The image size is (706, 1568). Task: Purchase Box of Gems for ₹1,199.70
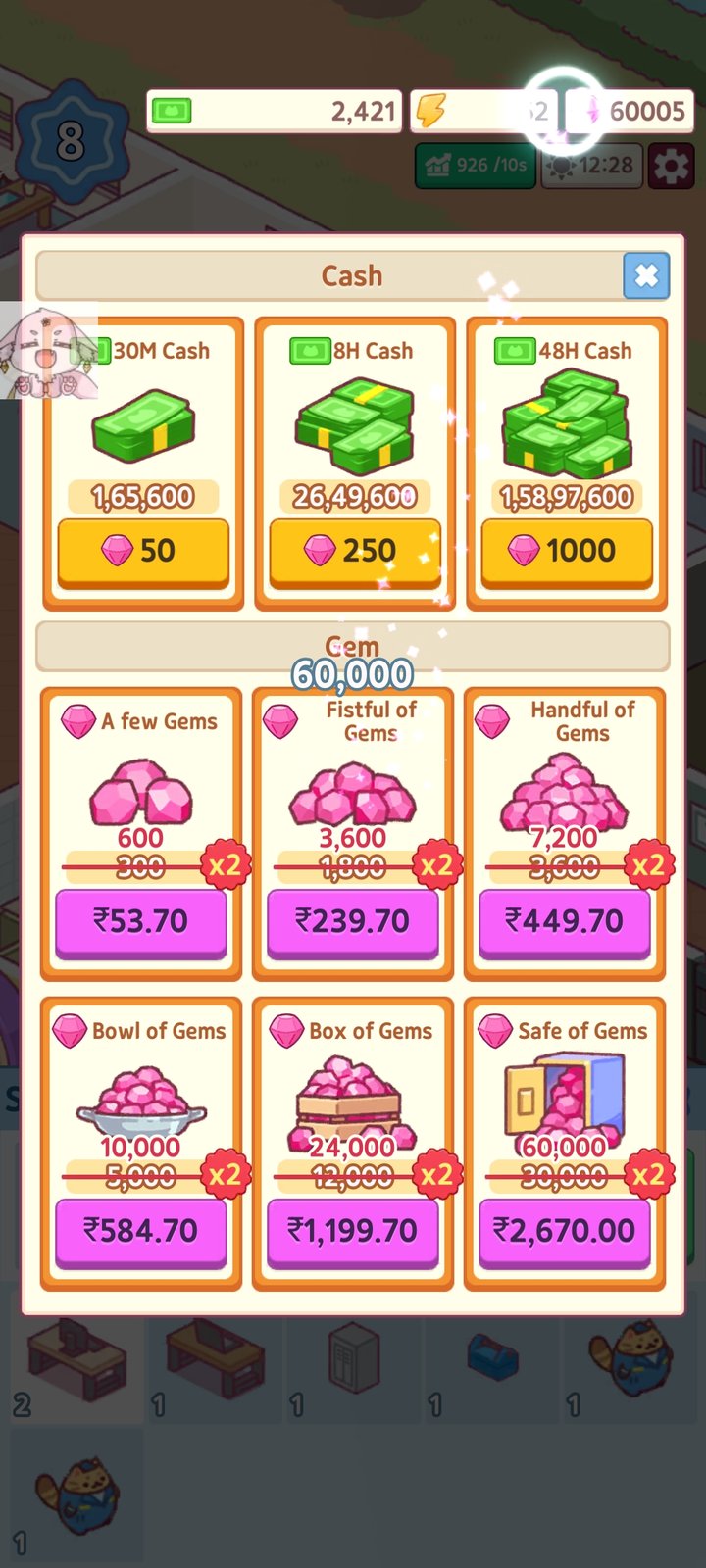353,1231
